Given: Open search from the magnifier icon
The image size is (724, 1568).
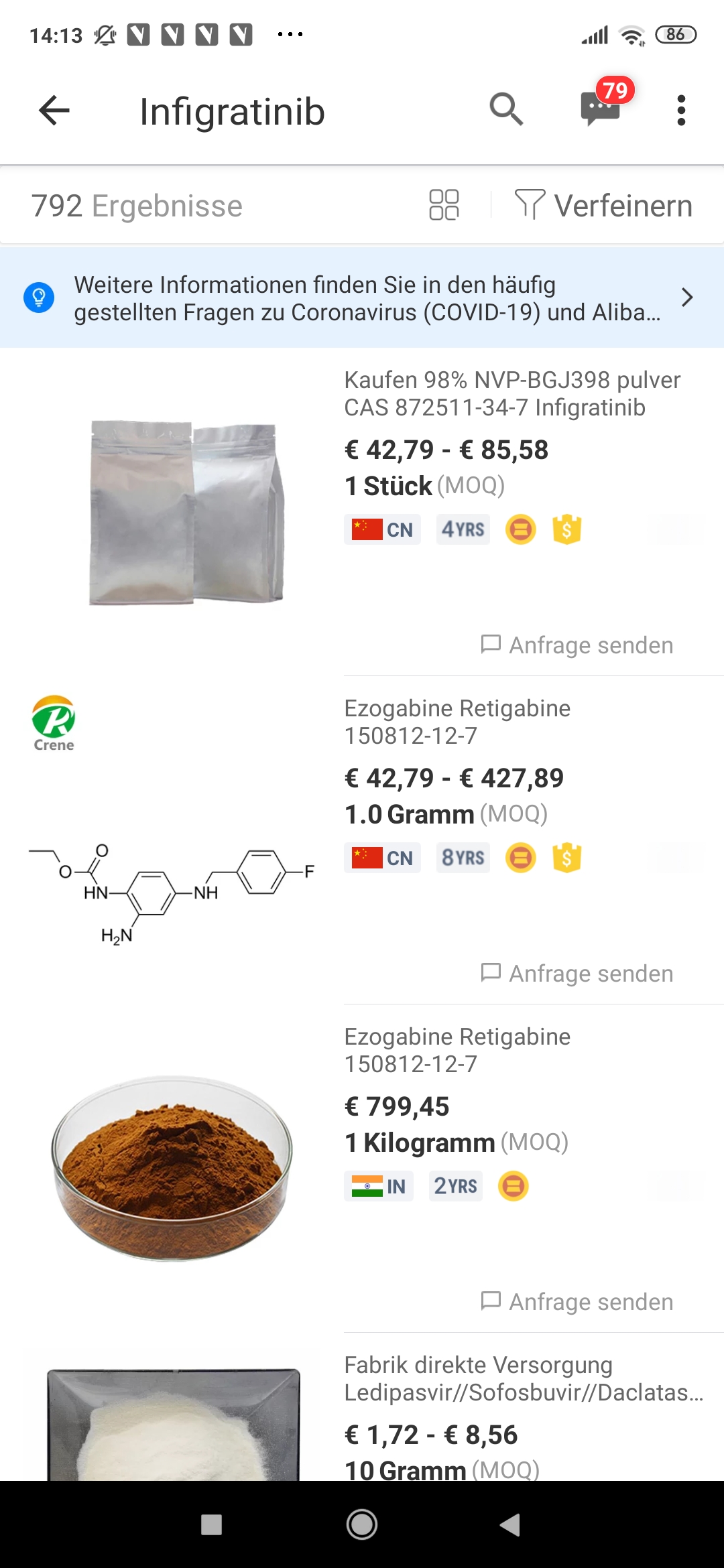Looking at the screenshot, I should tap(506, 109).
